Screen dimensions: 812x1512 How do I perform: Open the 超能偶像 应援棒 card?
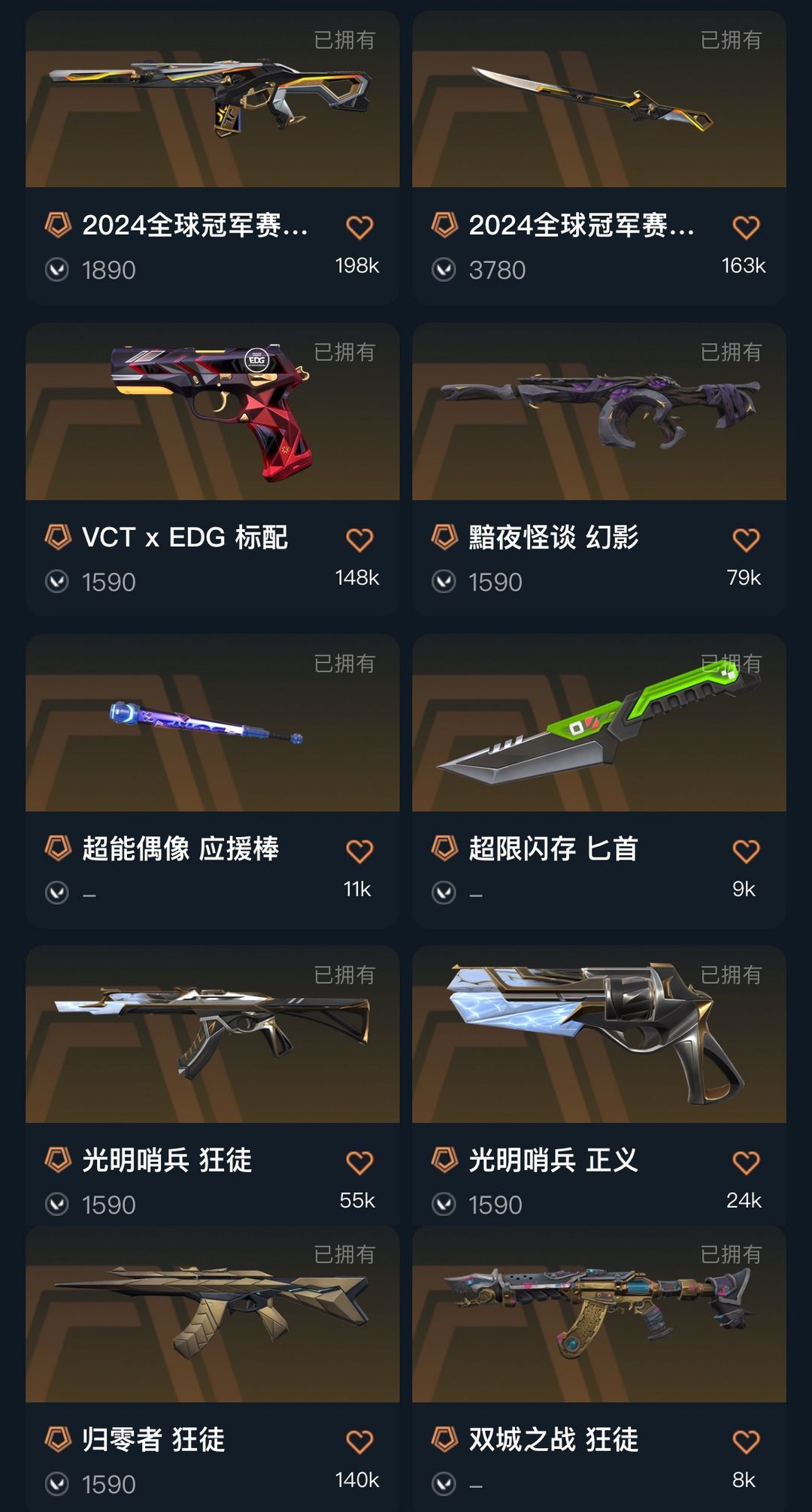point(213,782)
